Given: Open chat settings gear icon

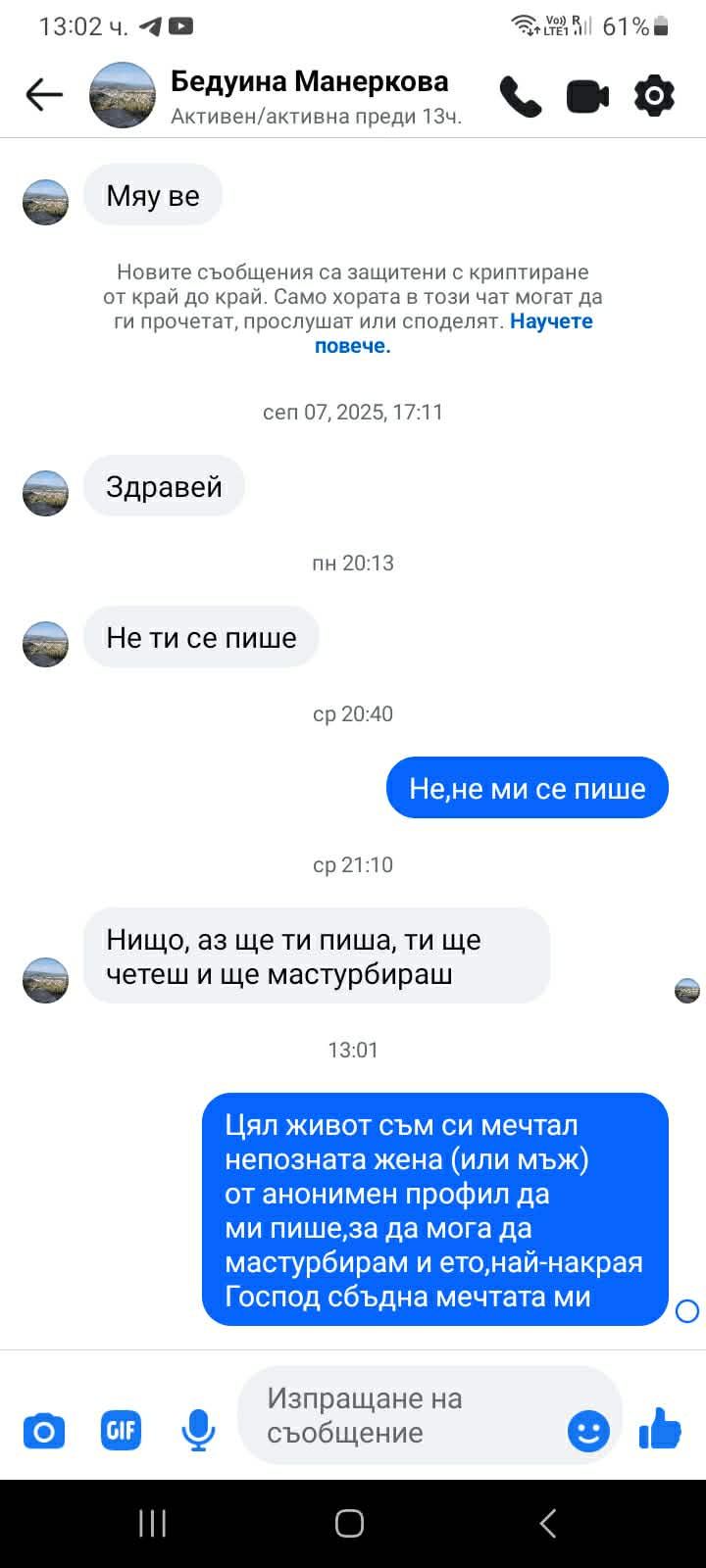Looking at the screenshot, I should [654, 96].
